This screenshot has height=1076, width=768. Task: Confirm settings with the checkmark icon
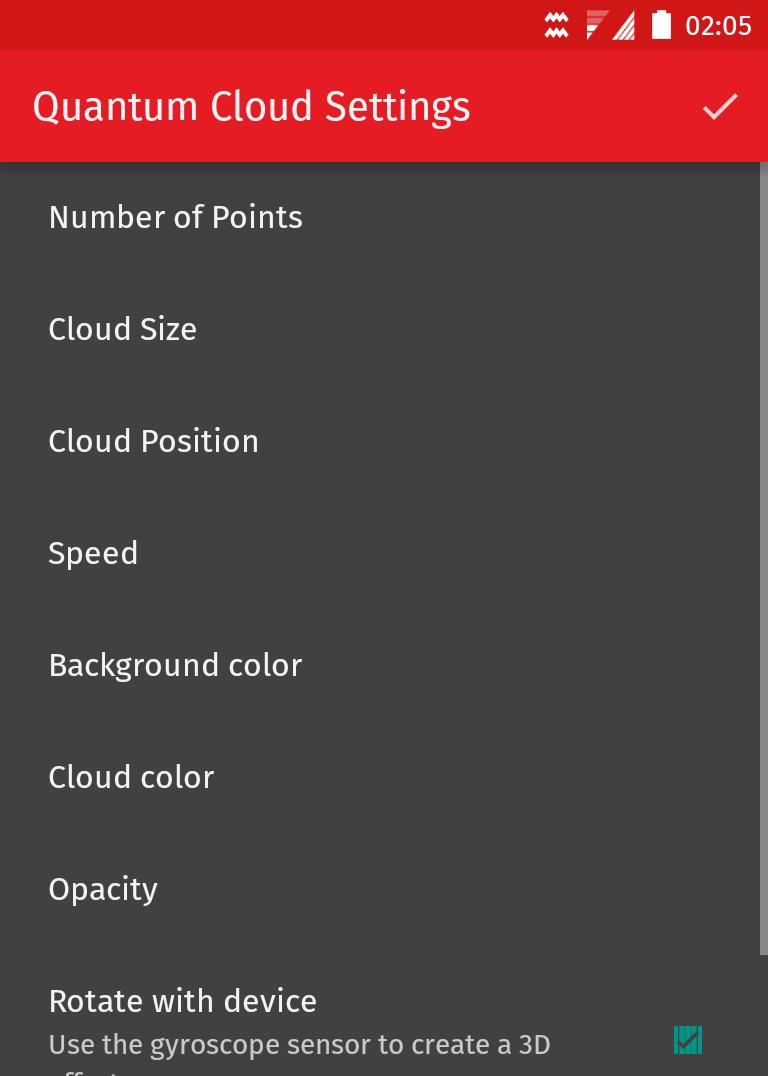(x=720, y=106)
